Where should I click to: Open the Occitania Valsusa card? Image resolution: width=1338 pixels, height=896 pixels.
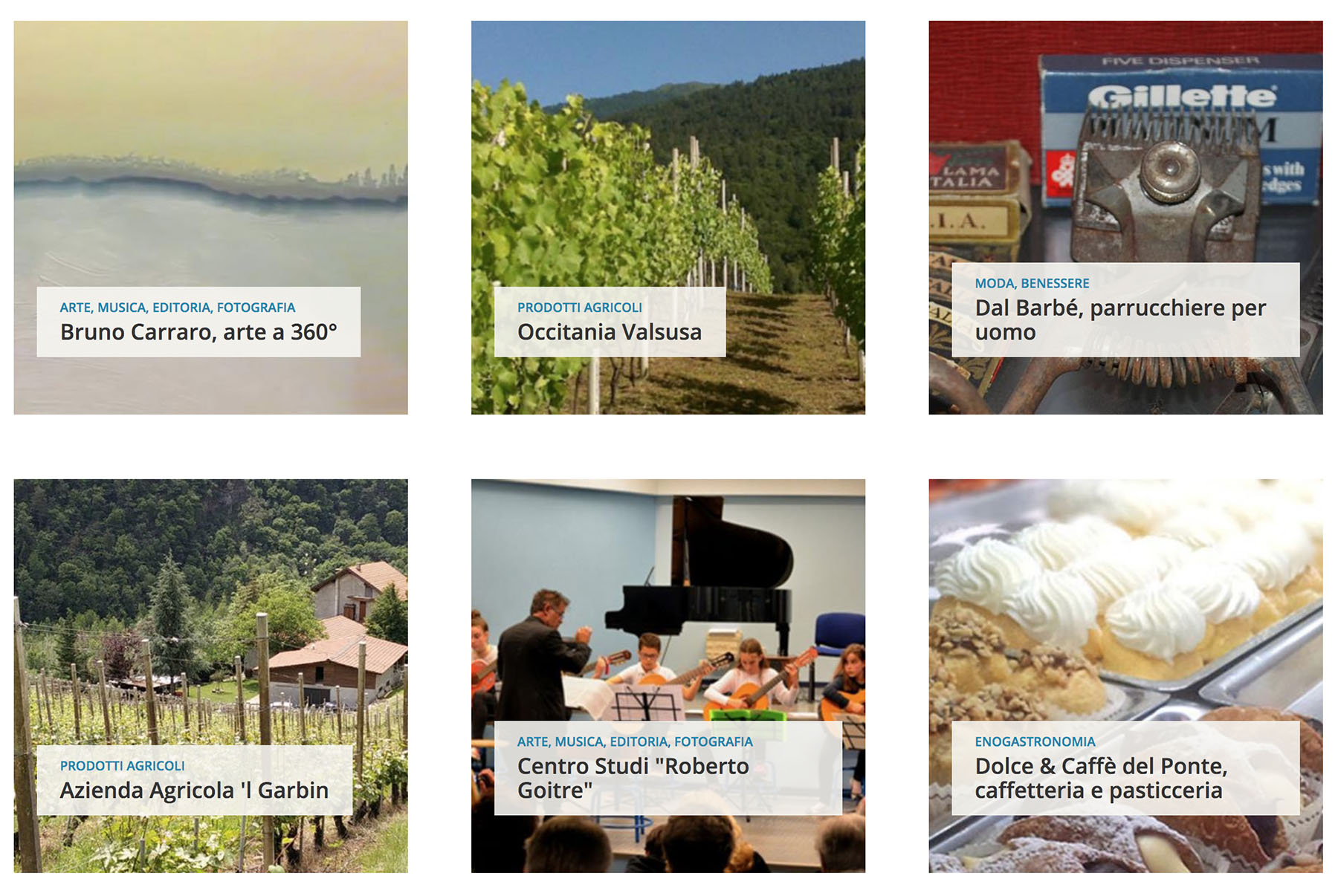tap(609, 332)
